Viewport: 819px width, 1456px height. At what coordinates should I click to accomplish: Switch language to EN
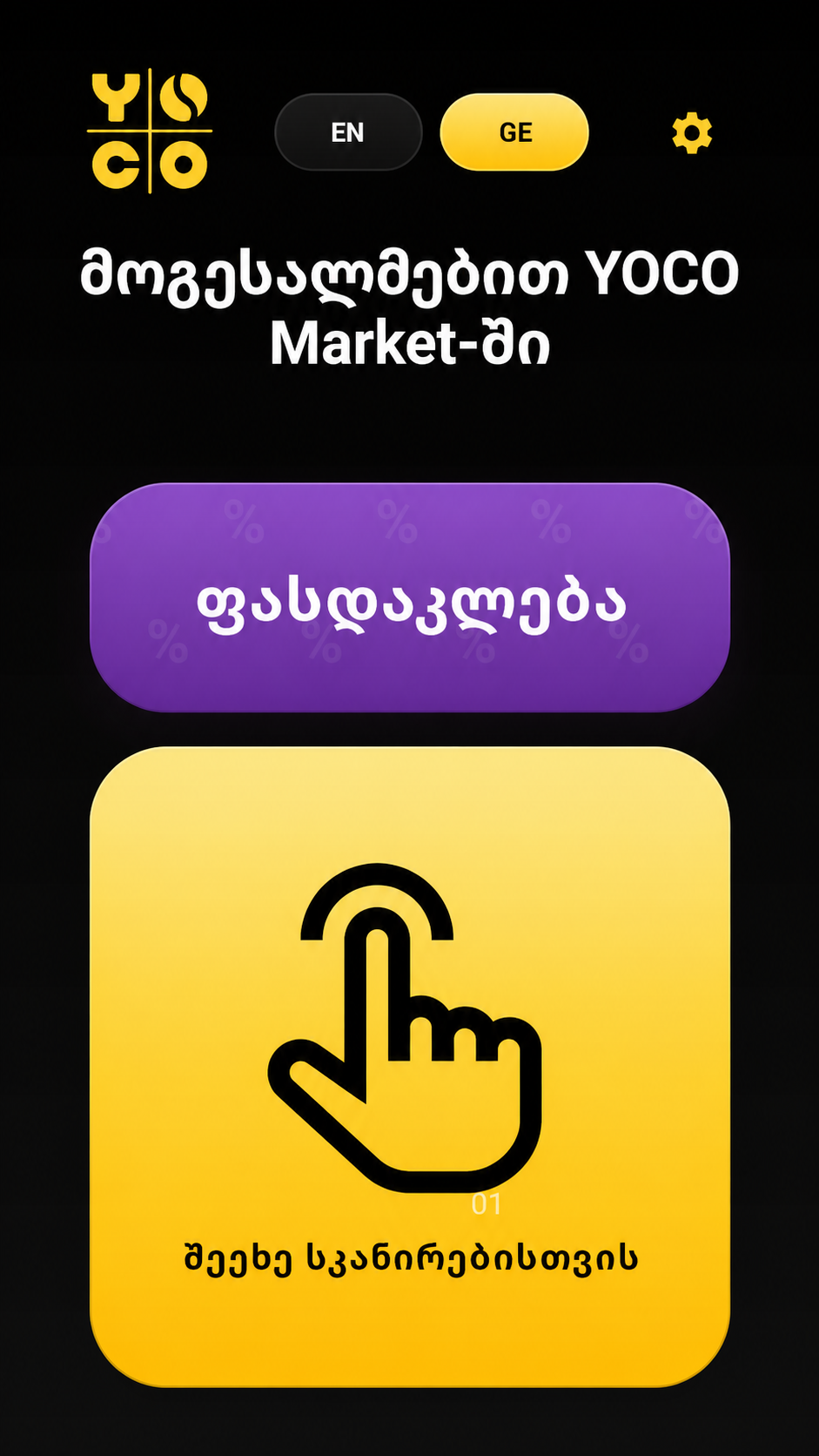(348, 132)
